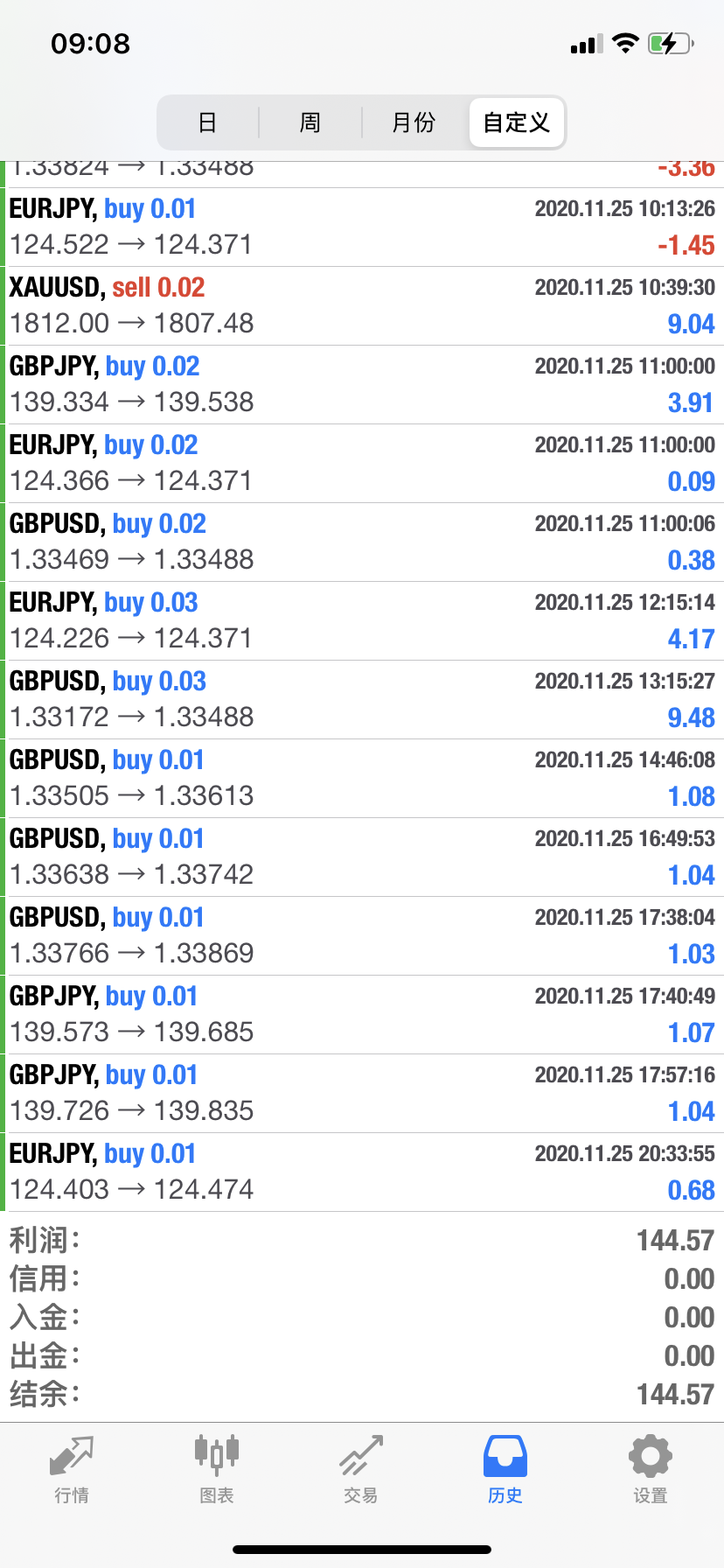Tap the 历史 history tab
The width and height of the screenshot is (724, 1568).
(505, 1470)
